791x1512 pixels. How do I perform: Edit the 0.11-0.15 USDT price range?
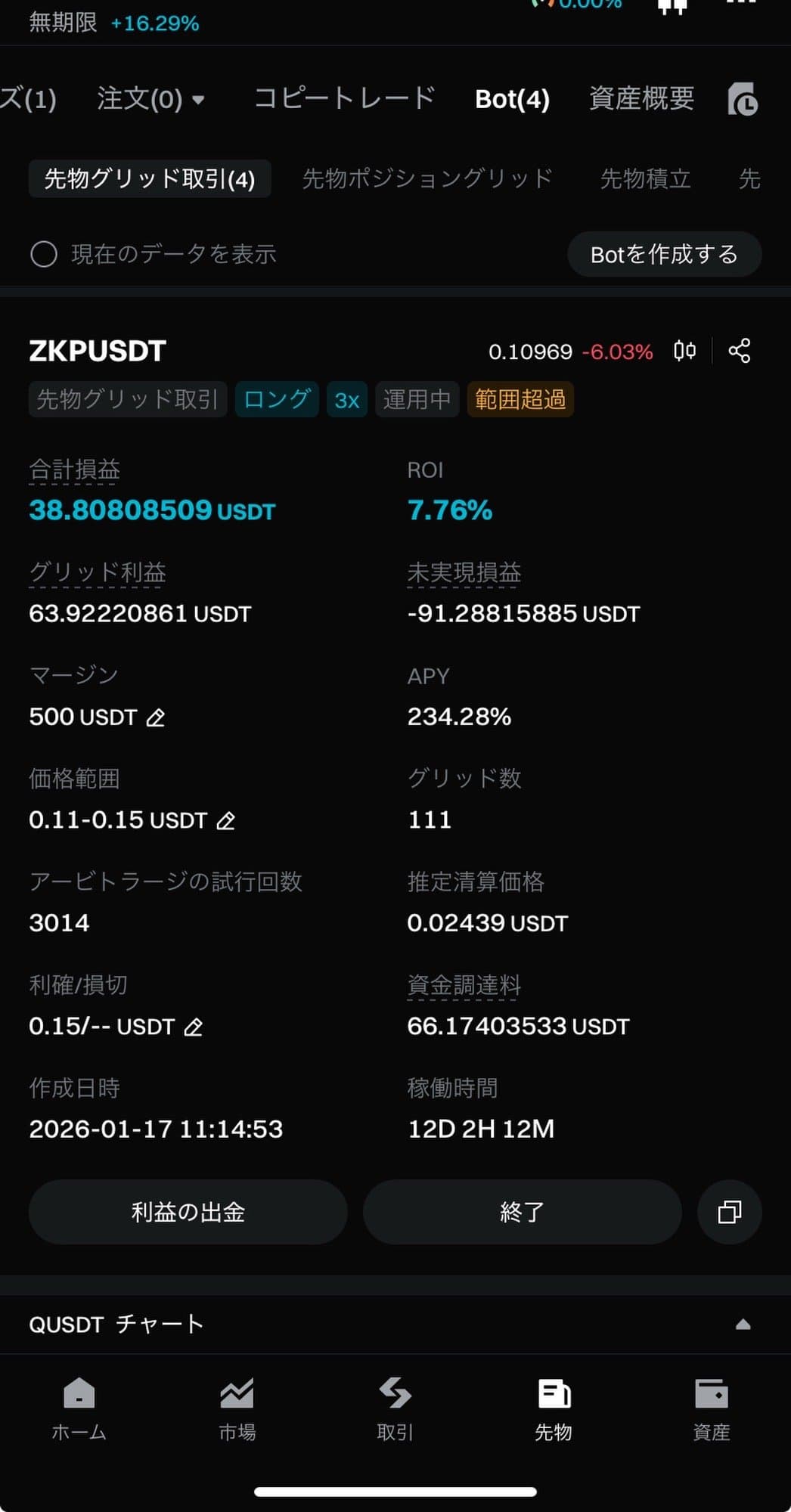226,820
